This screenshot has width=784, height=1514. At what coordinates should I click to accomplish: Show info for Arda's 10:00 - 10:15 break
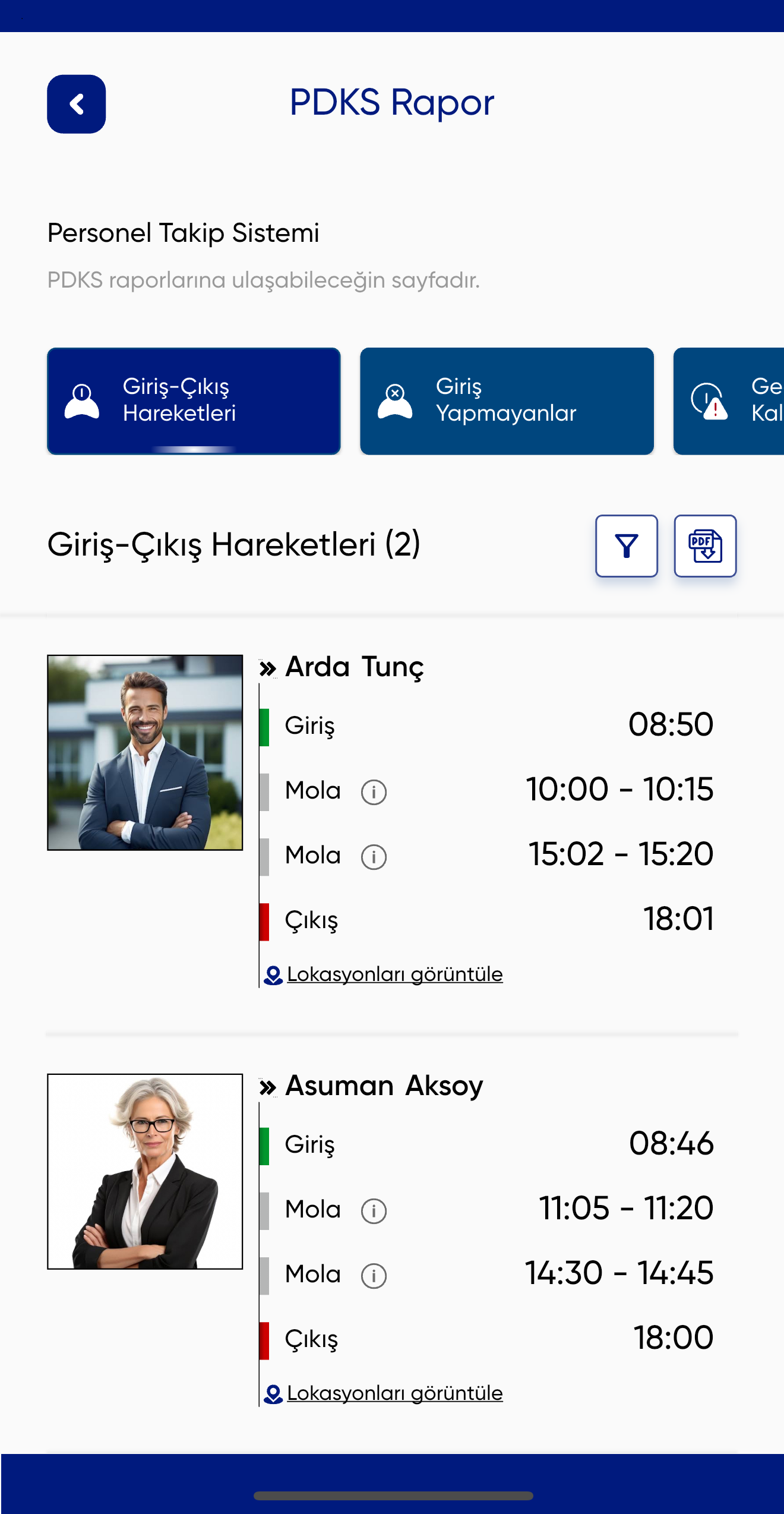click(374, 792)
